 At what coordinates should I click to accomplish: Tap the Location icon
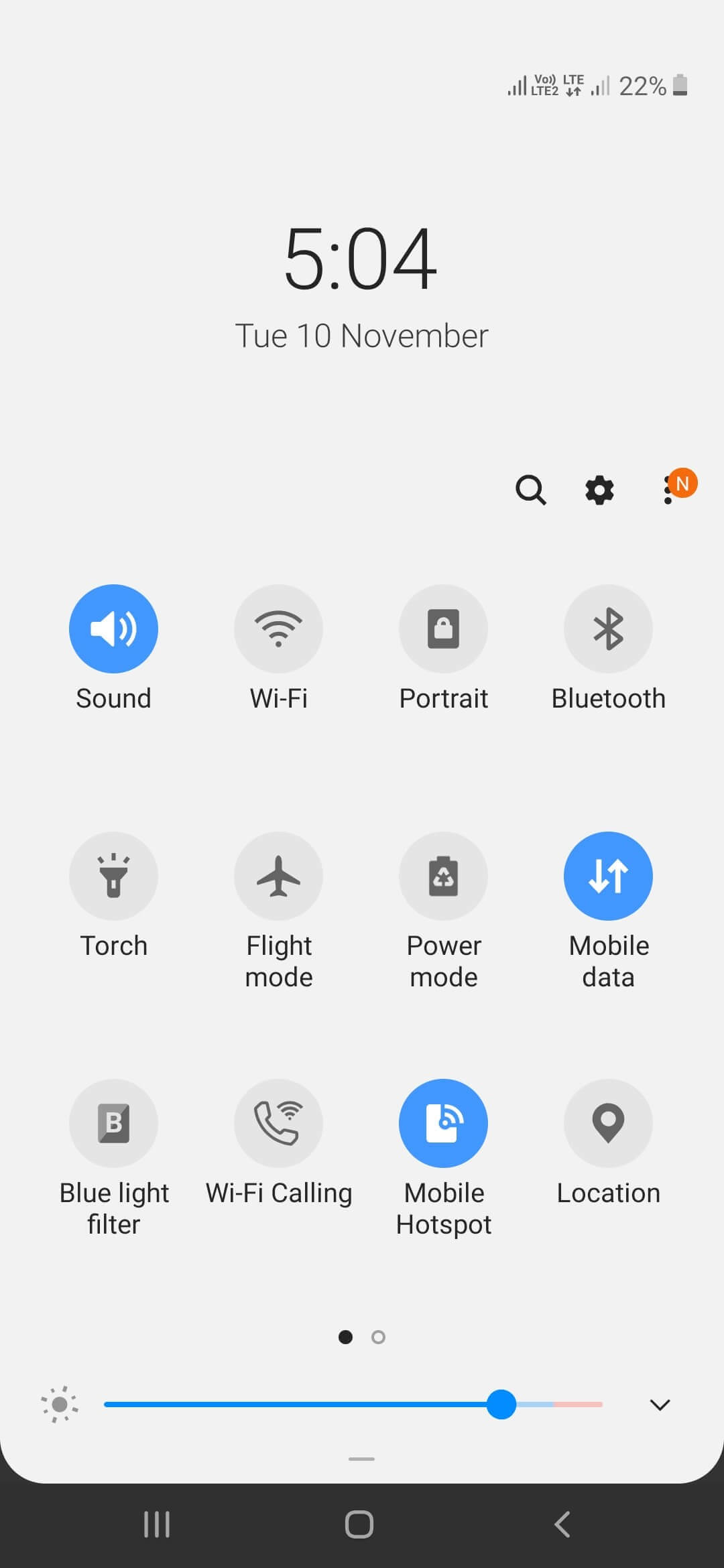pos(608,1123)
